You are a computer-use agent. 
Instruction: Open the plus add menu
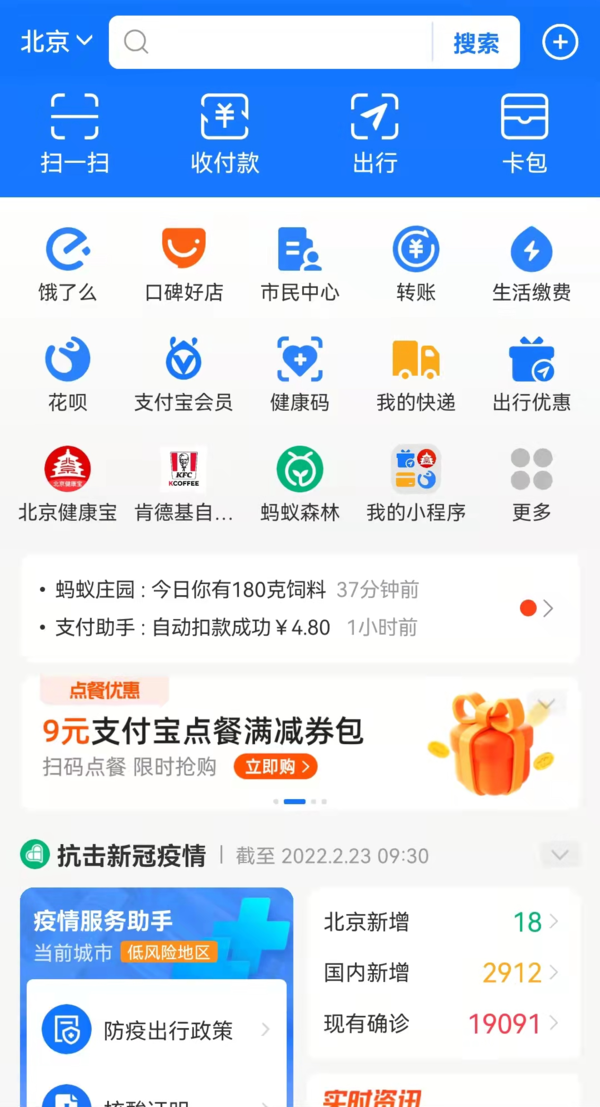point(560,42)
